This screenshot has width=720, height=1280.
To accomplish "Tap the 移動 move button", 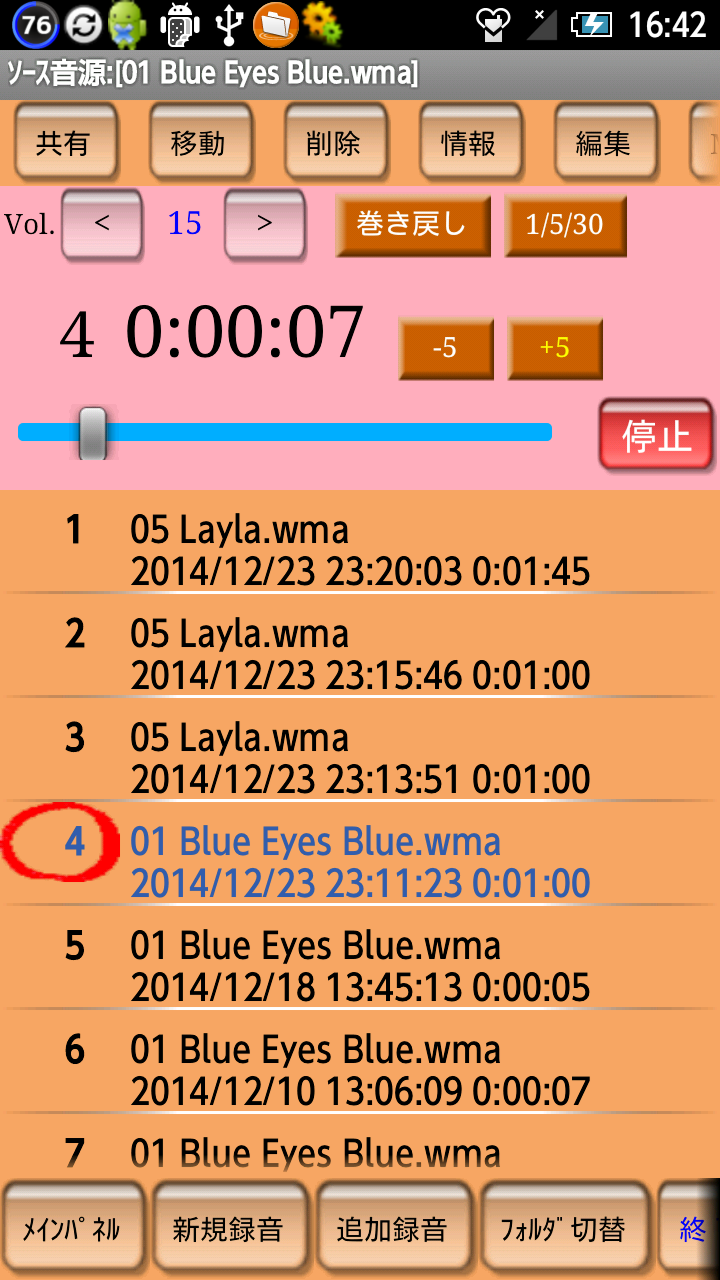I will tap(198, 144).
